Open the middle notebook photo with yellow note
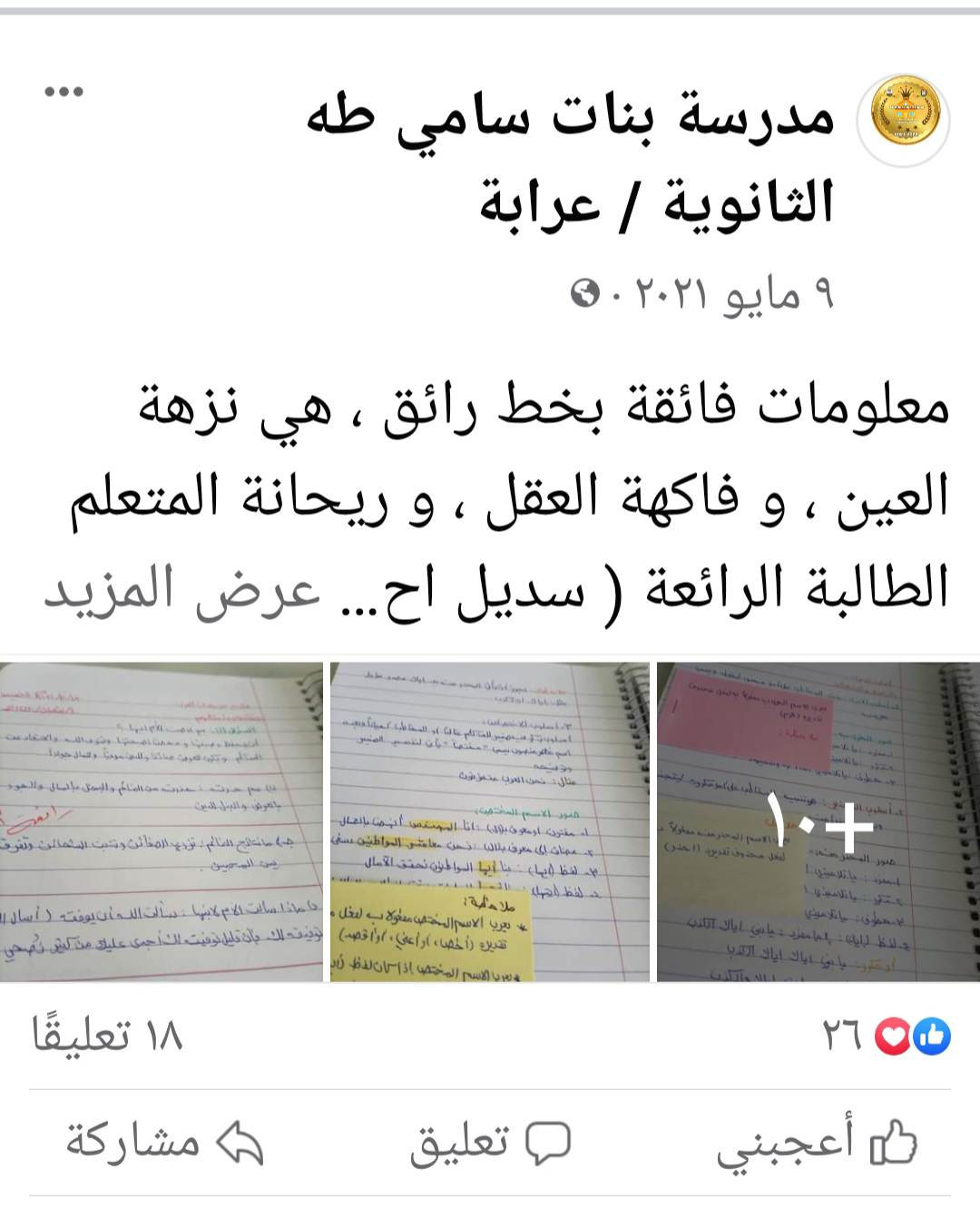This screenshot has height=1209, width=980. tap(490, 821)
